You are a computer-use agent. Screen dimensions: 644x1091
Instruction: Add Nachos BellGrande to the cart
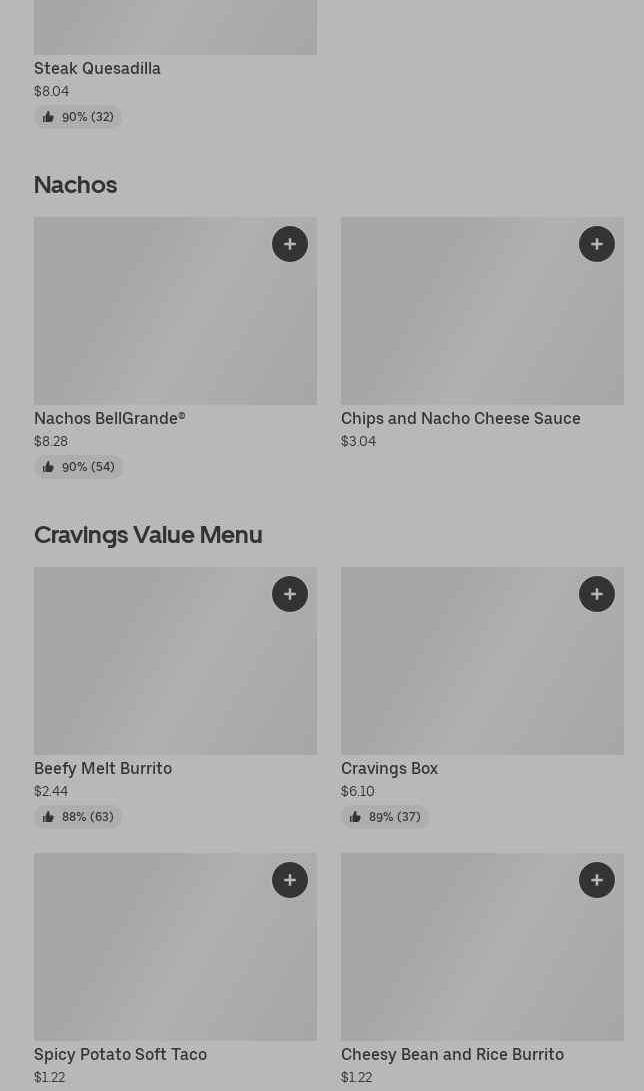coord(290,244)
